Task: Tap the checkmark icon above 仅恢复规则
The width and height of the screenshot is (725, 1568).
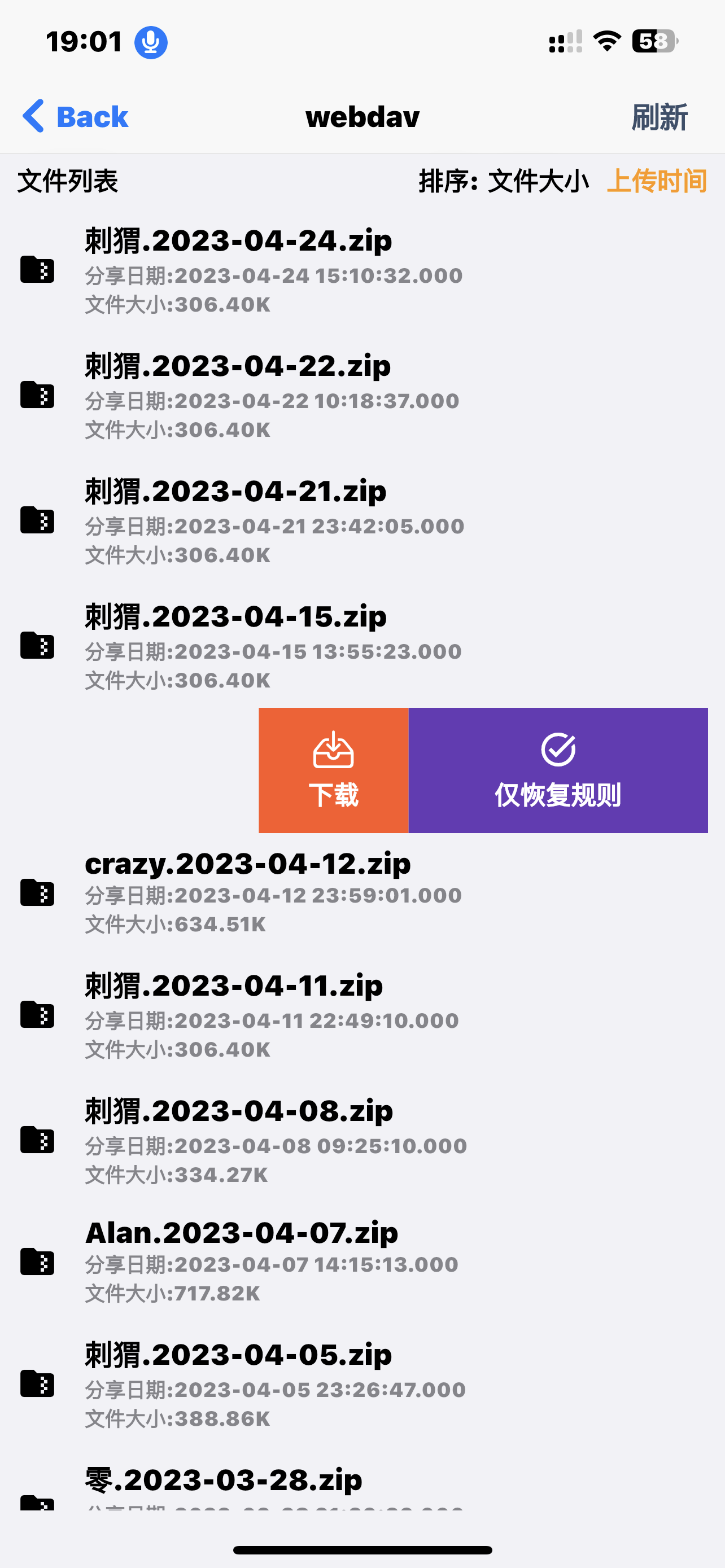Action: click(x=558, y=750)
